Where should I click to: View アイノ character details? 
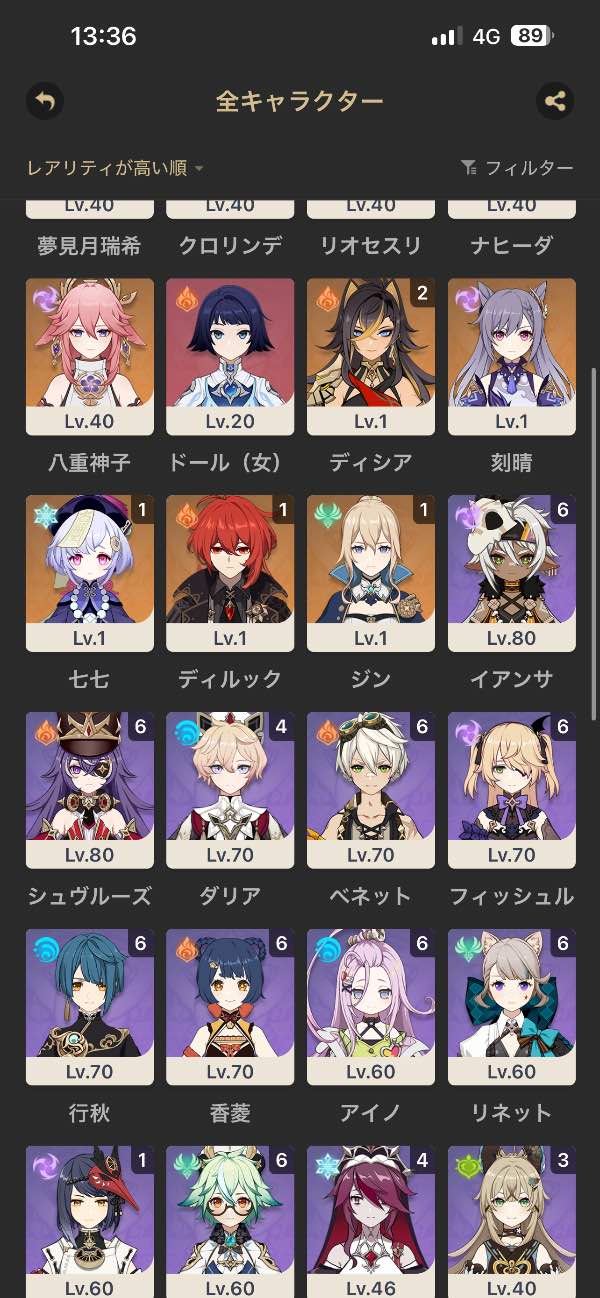pos(371,1007)
